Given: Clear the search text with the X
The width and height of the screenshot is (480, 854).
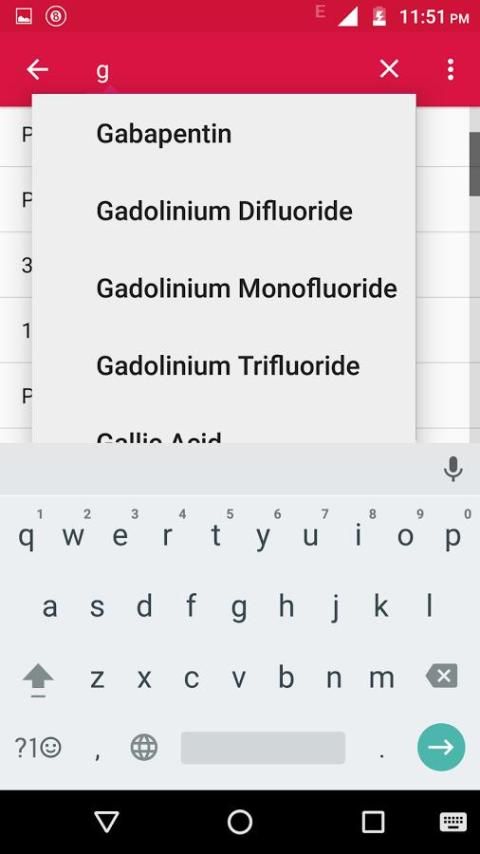Looking at the screenshot, I should 389,69.
